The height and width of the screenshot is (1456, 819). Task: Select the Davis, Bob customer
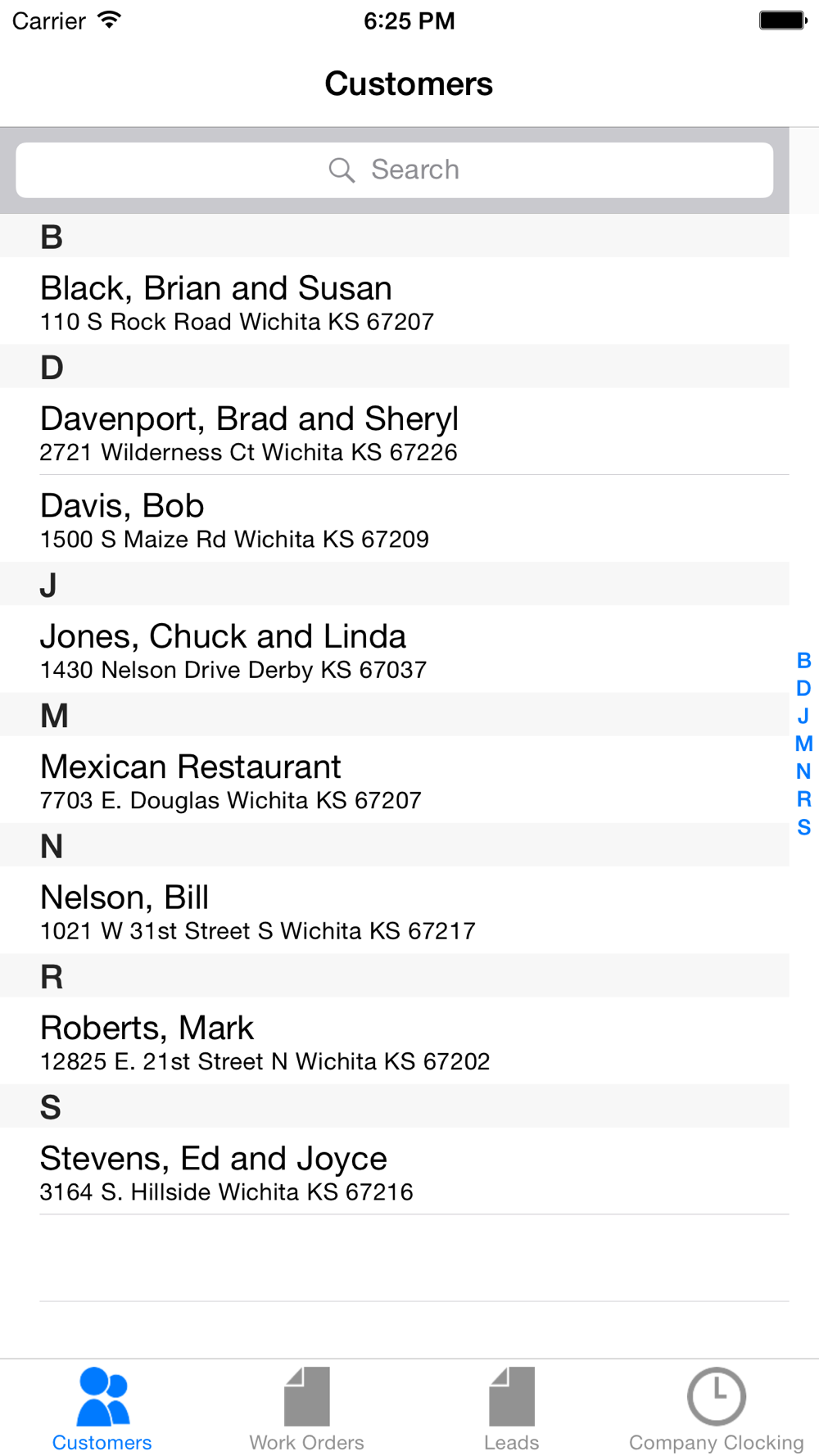coord(394,519)
